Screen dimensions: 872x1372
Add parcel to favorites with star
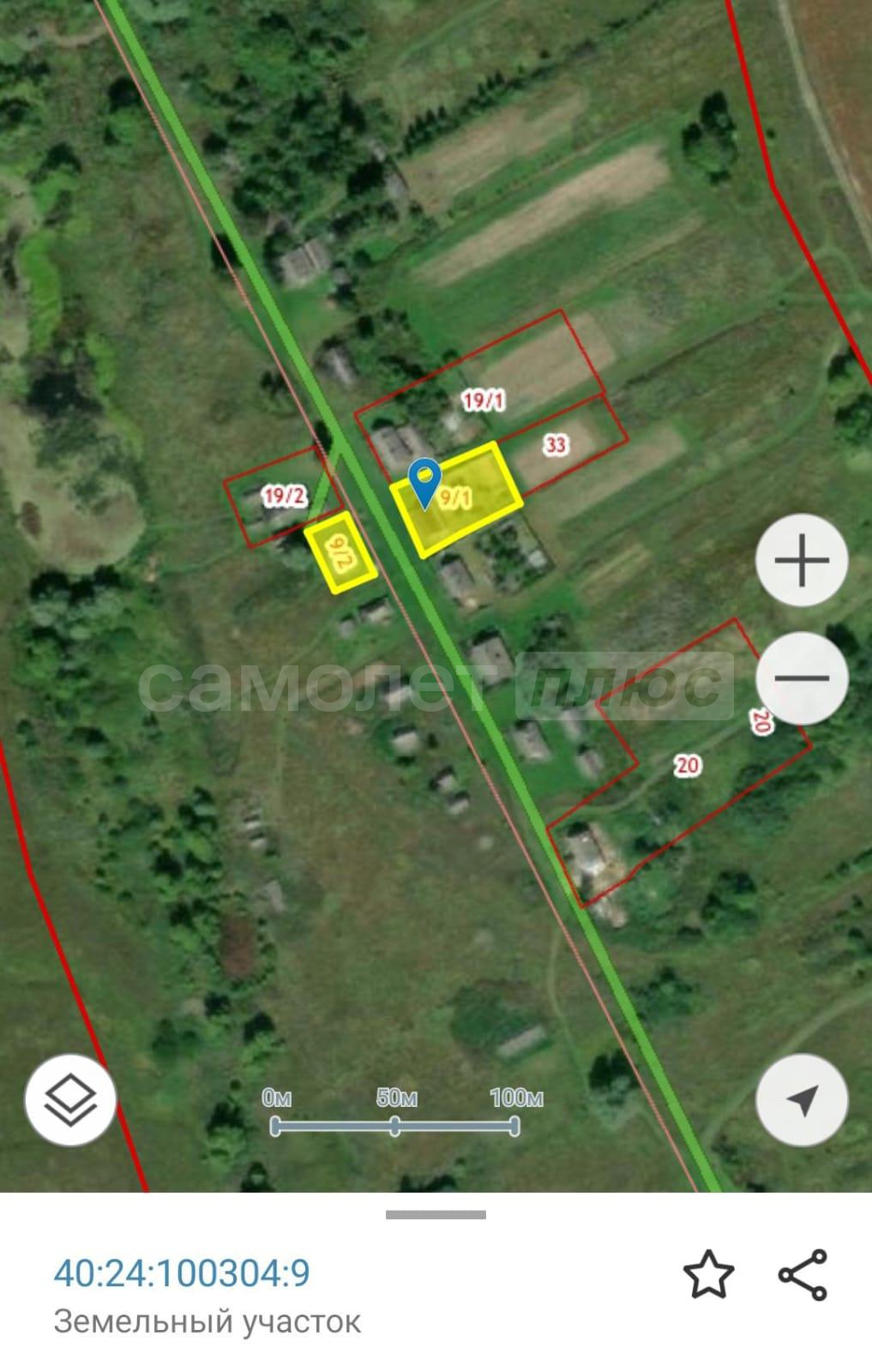click(x=708, y=1275)
